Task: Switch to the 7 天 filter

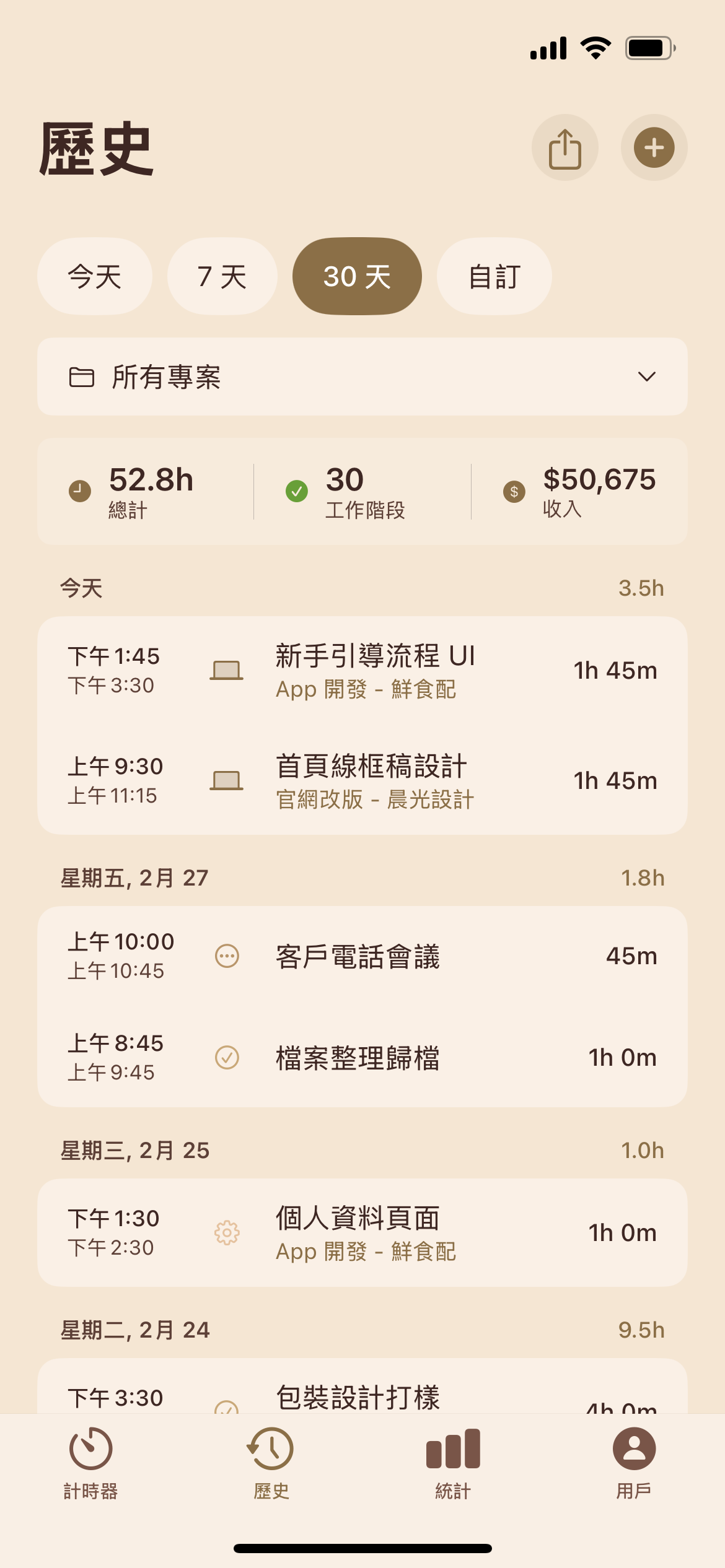Action: point(221,277)
